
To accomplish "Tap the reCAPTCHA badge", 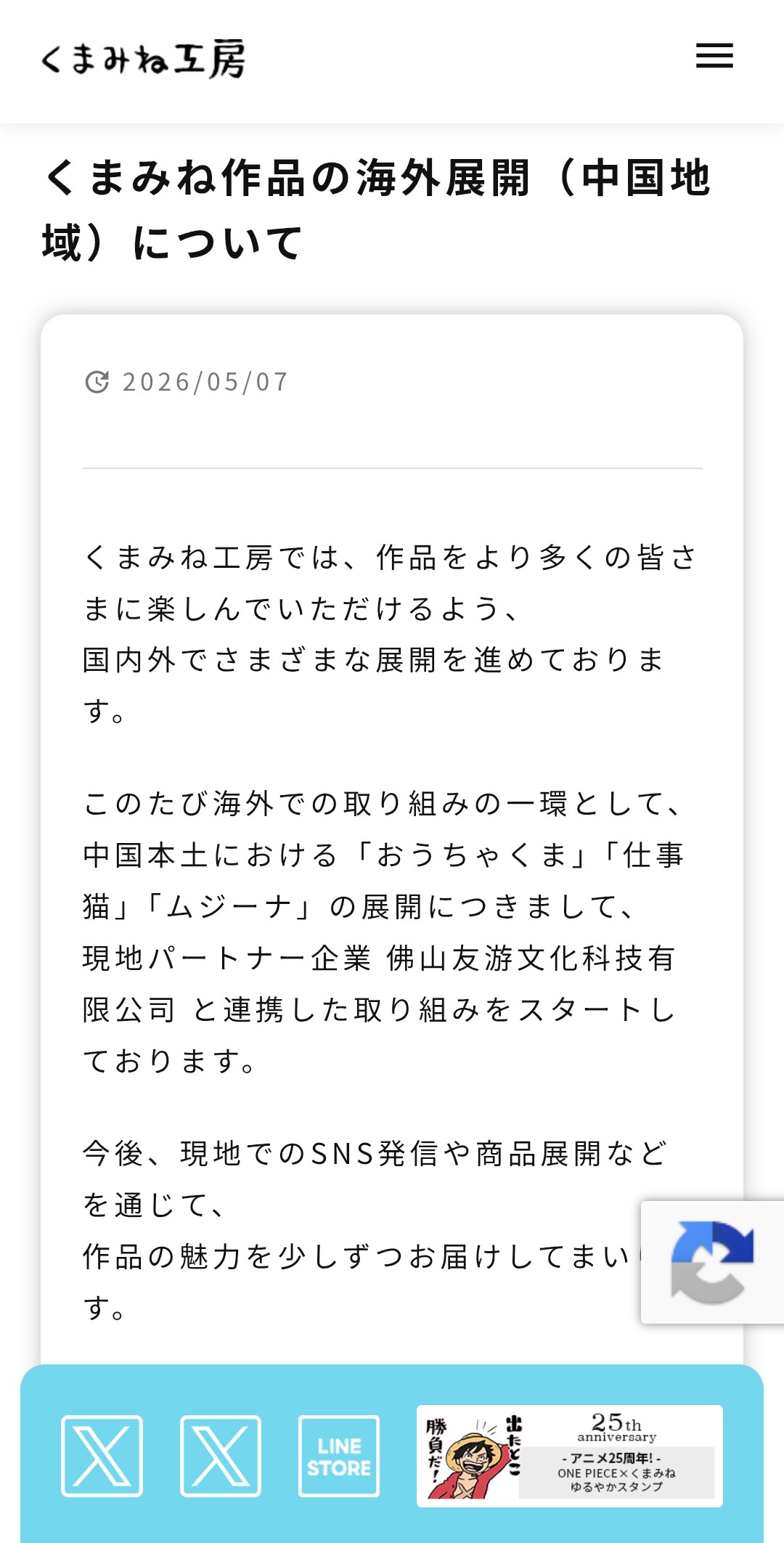I will point(712,1262).
